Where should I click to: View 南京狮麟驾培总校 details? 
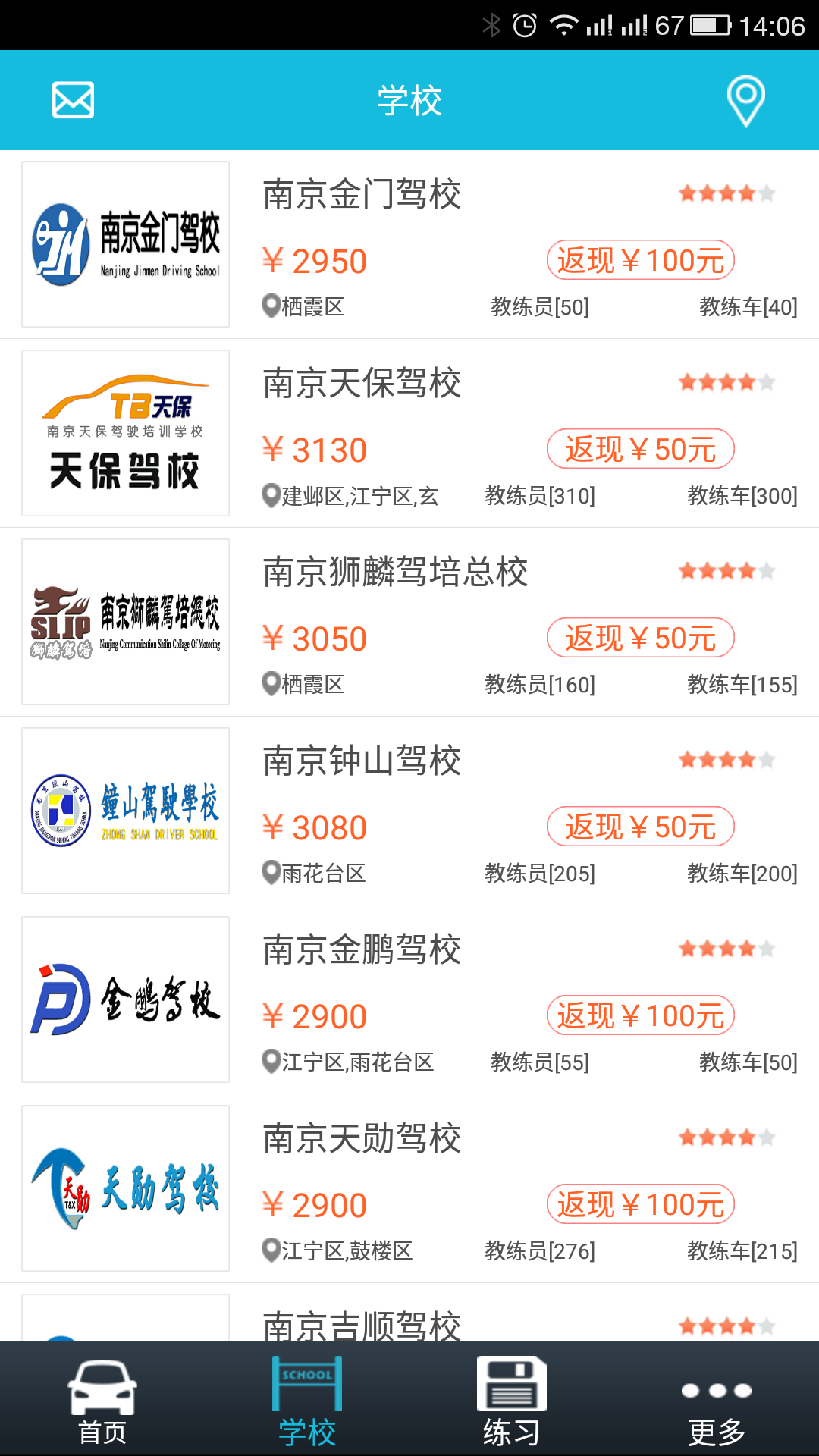[x=409, y=622]
